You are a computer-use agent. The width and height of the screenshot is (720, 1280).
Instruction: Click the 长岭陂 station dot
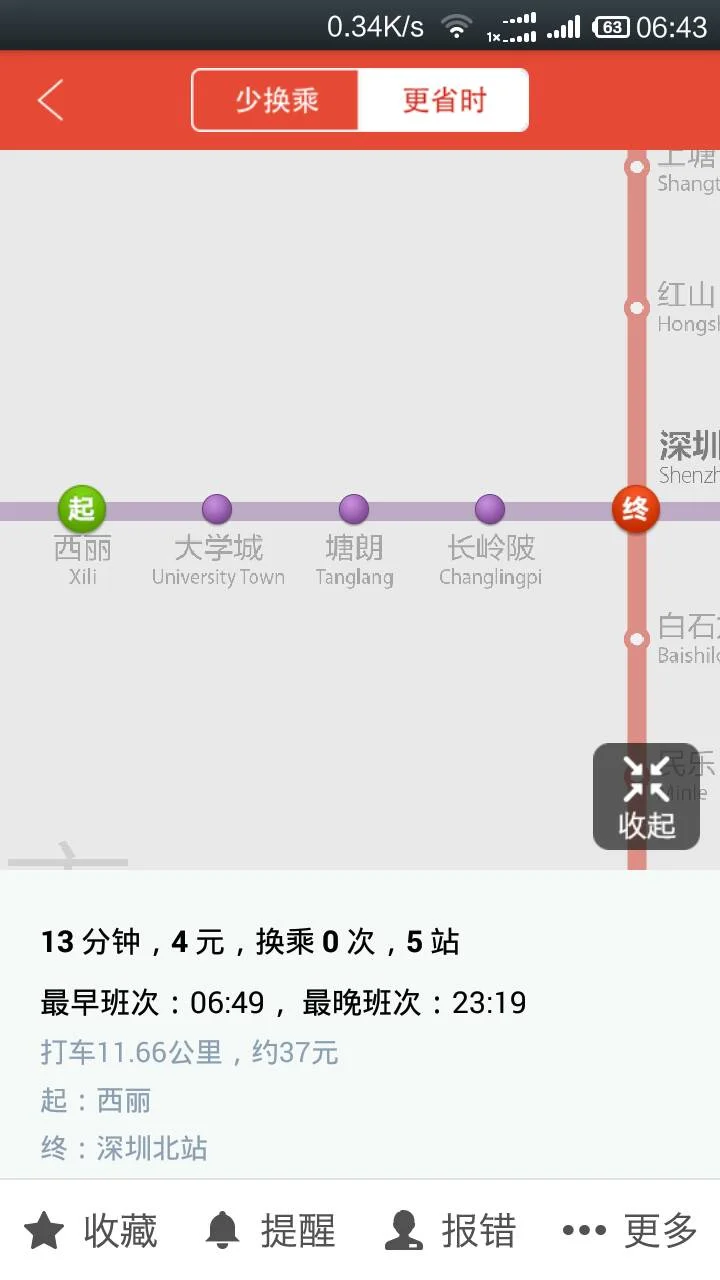click(490, 509)
